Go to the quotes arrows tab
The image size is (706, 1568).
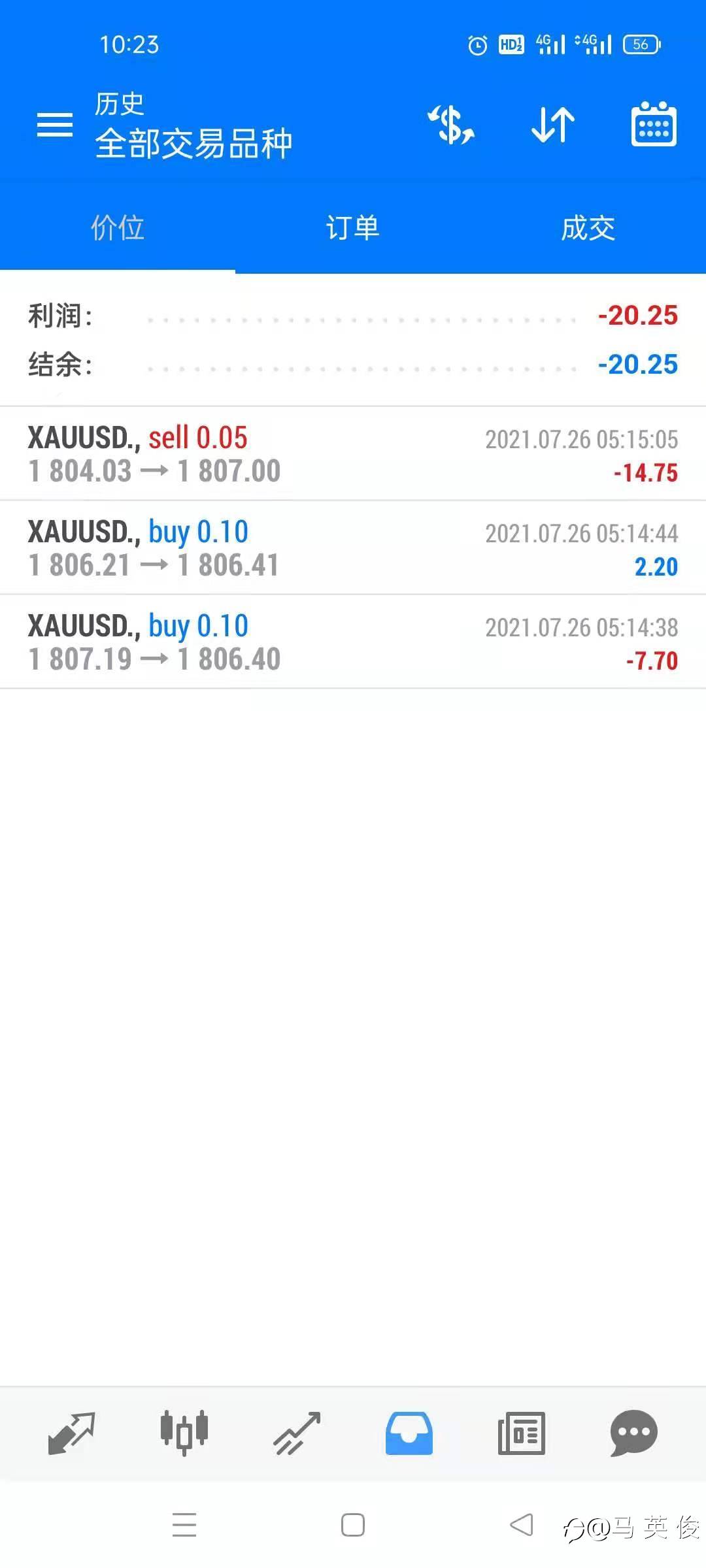(72, 1433)
